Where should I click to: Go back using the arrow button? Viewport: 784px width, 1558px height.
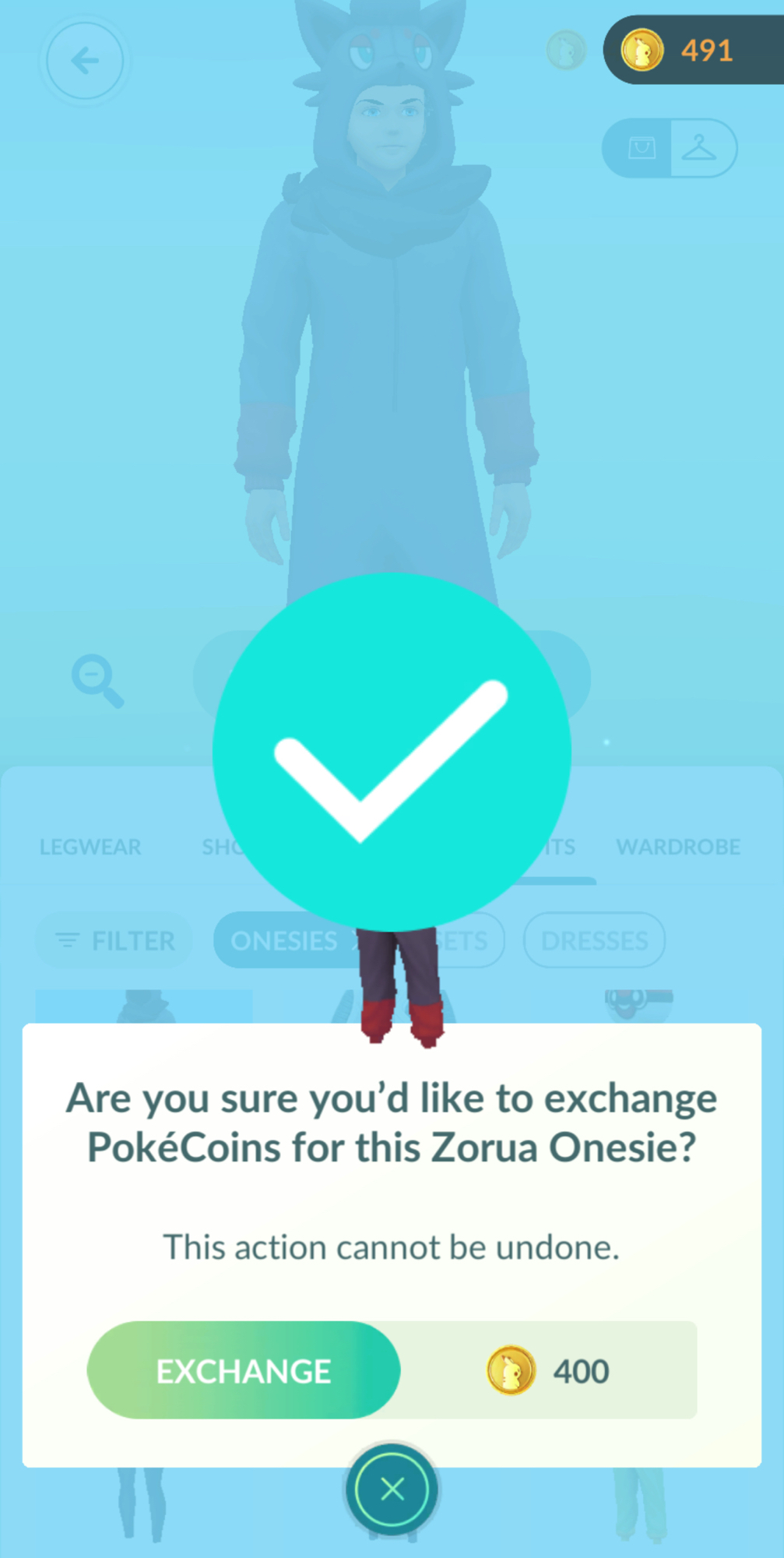pos(84,61)
